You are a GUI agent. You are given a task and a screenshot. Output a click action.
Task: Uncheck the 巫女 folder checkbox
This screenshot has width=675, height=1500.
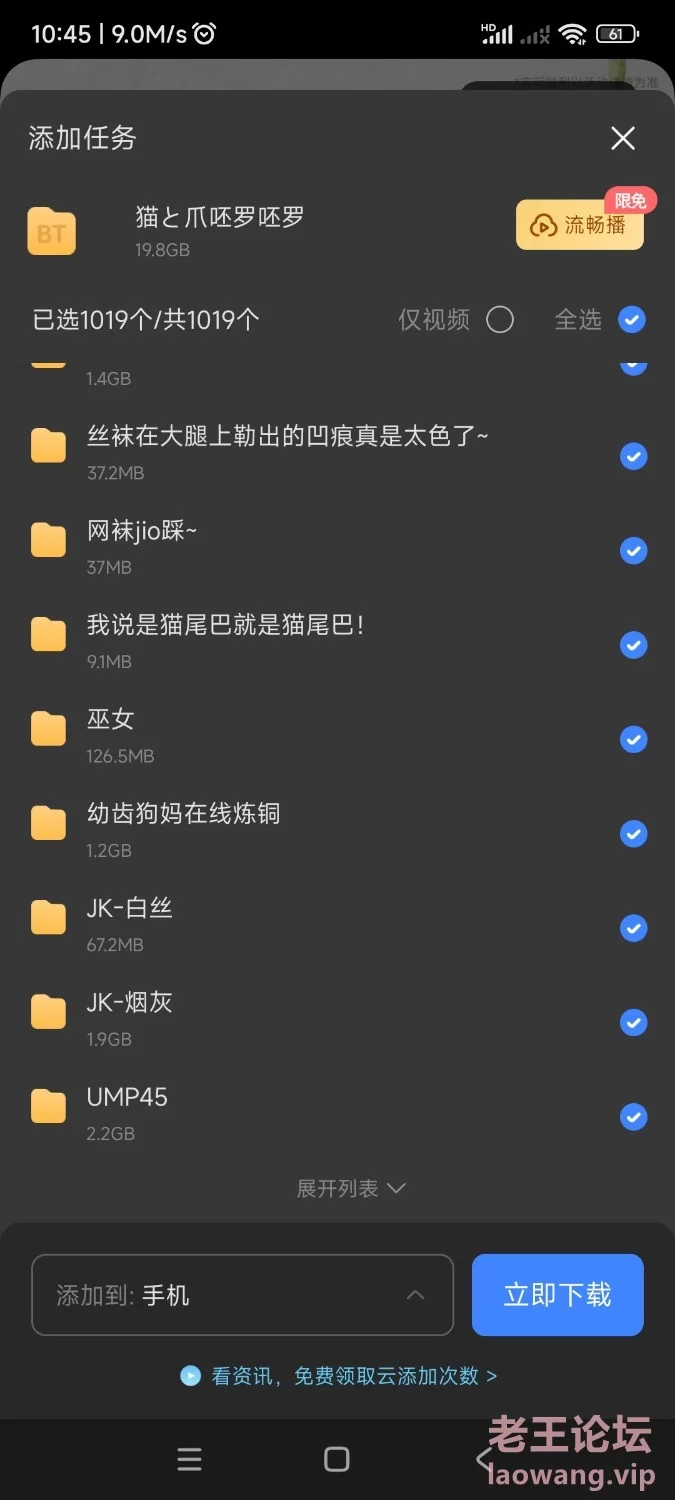click(x=633, y=740)
